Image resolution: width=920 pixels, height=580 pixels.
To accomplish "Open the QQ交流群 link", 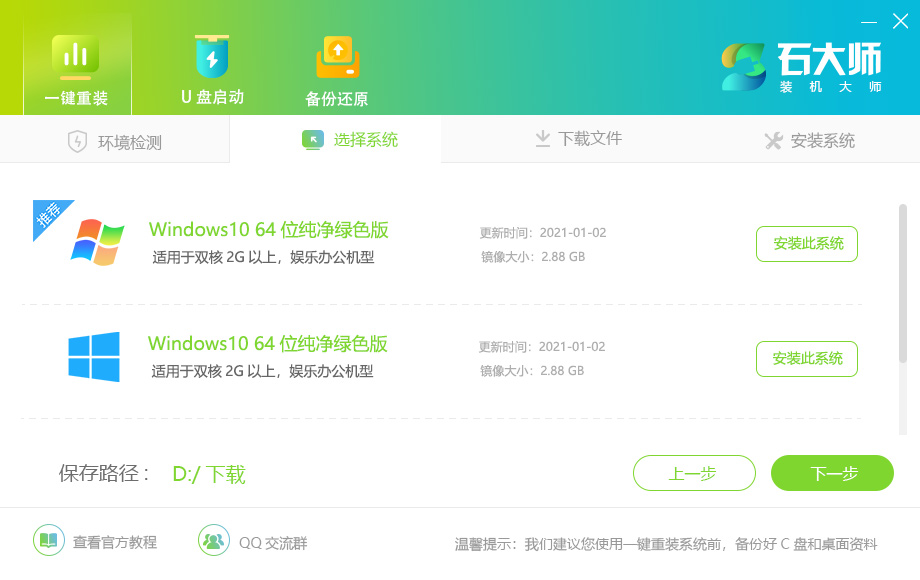I will tap(254, 542).
